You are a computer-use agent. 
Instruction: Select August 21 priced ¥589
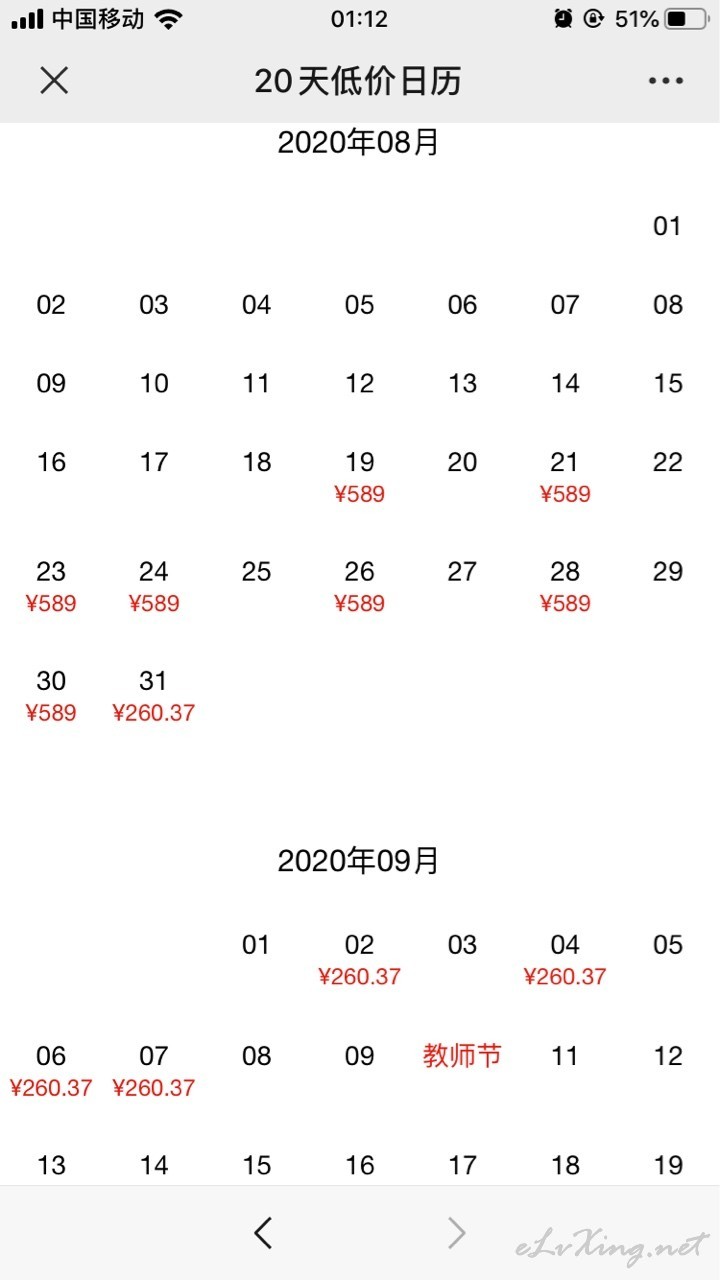click(565, 476)
